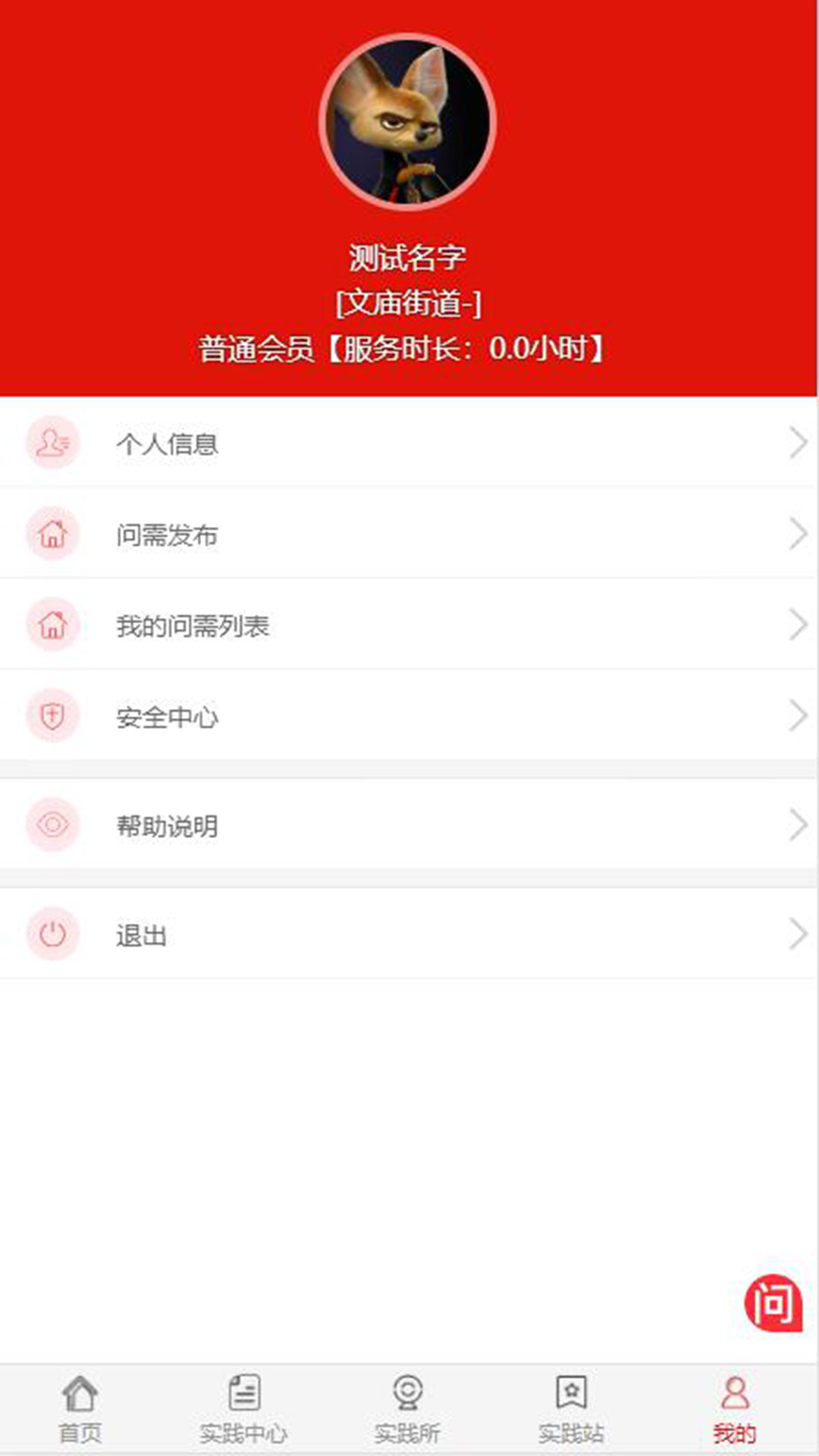Open 我的问需列表
This screenshot has width=819, height=1456.
click(409, 624)
